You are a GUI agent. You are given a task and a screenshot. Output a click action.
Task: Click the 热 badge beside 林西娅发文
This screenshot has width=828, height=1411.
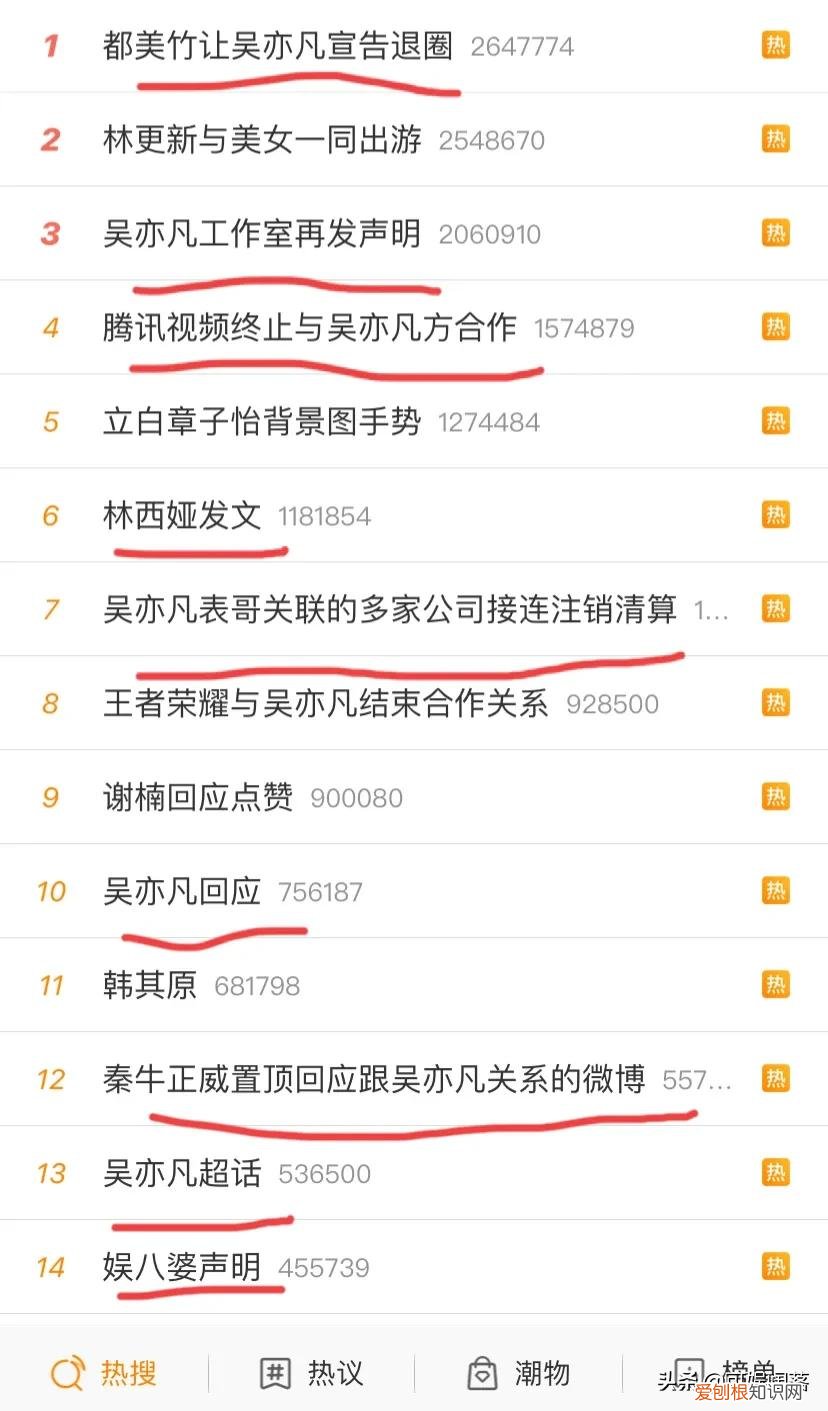tap(775, 515)
